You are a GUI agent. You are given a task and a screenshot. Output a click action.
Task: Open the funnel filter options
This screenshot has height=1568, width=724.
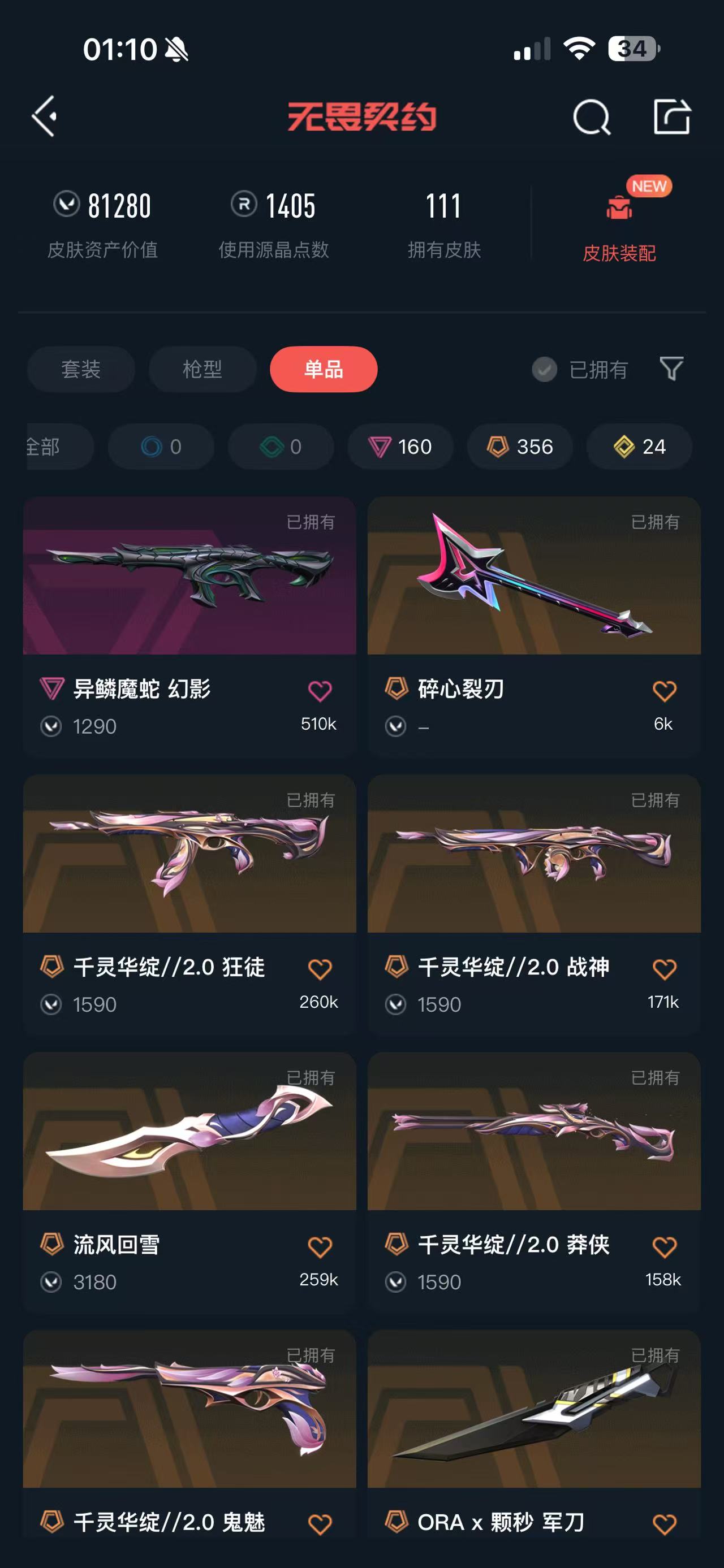[x=671, y=369]
